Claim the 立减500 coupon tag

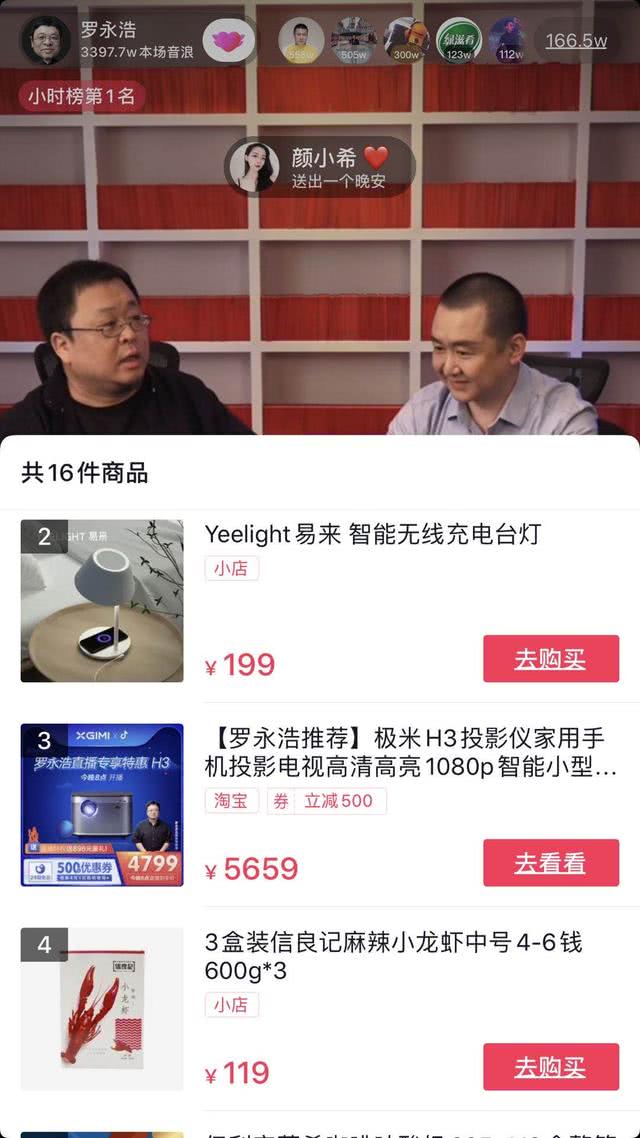pos(326,801)
